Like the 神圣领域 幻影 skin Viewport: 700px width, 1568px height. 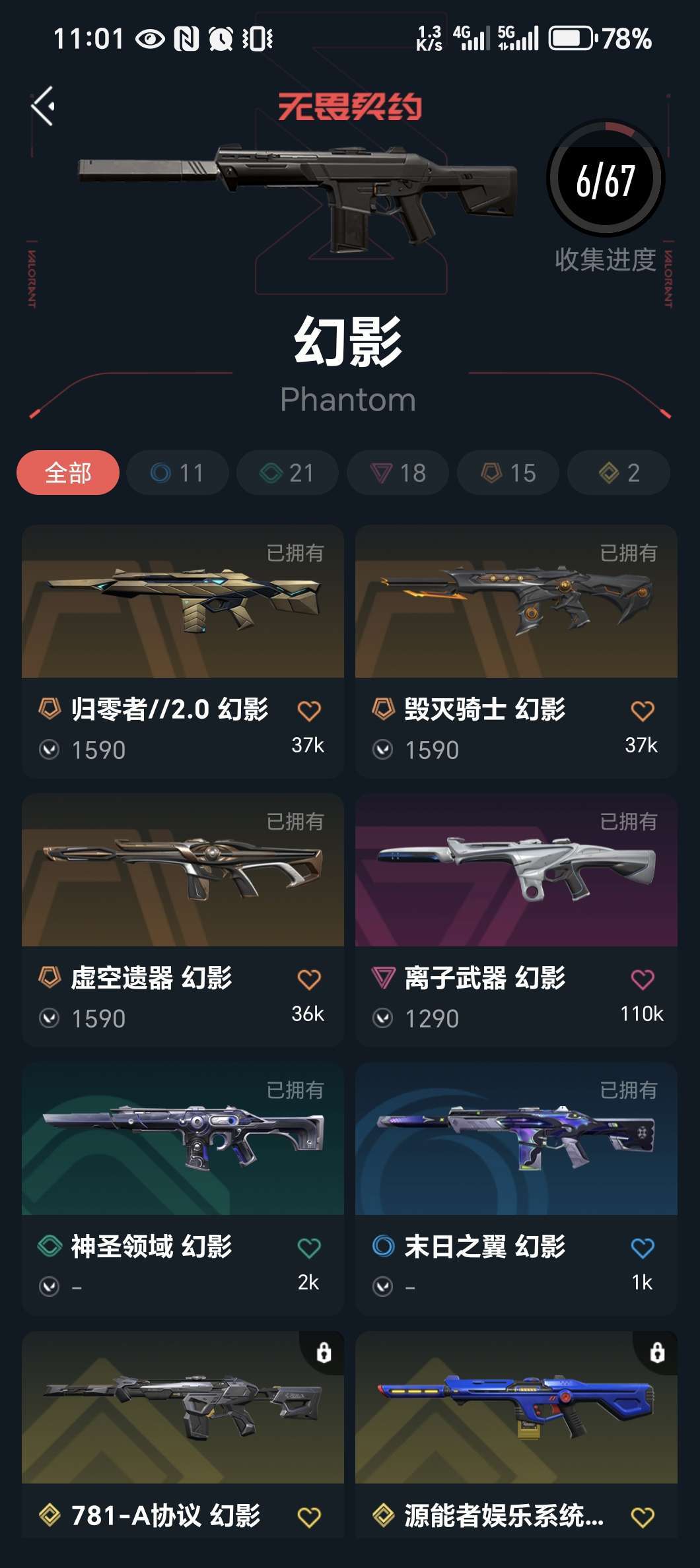[309, 1248]
